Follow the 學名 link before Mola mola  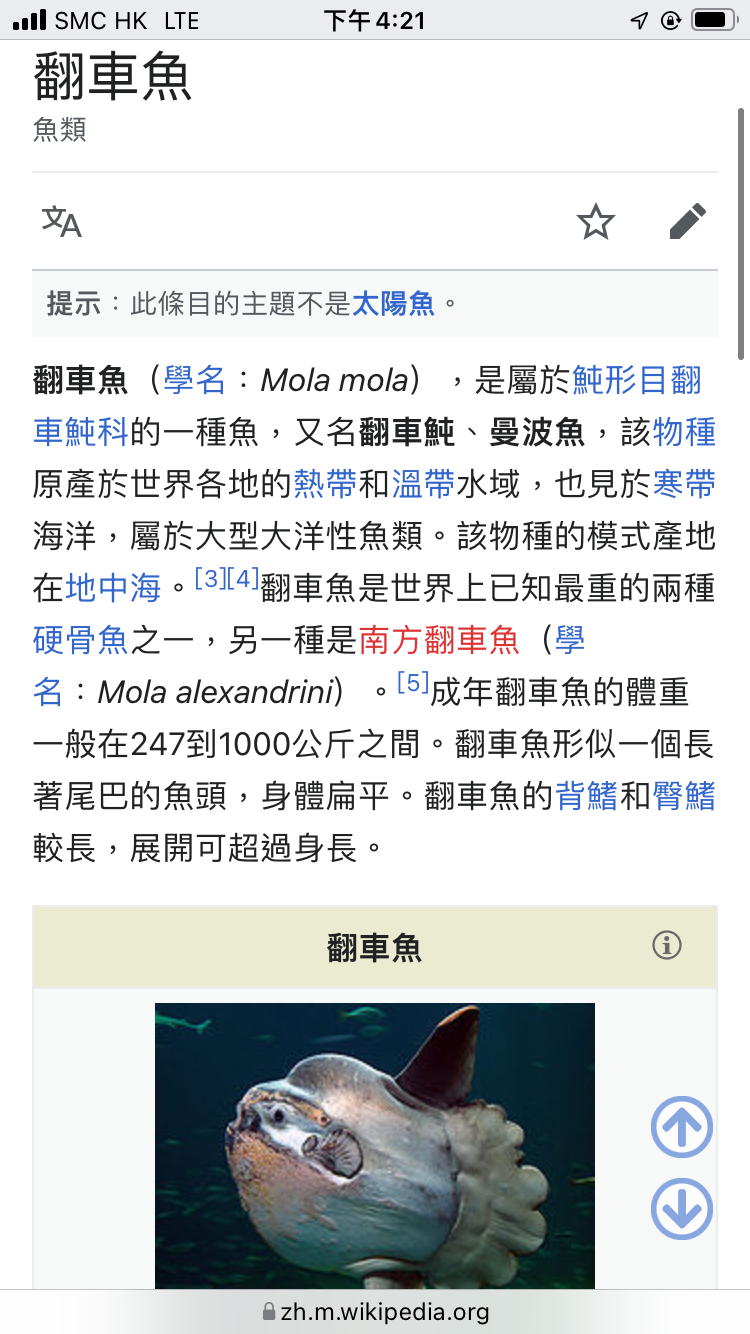[x=195, y=380]
